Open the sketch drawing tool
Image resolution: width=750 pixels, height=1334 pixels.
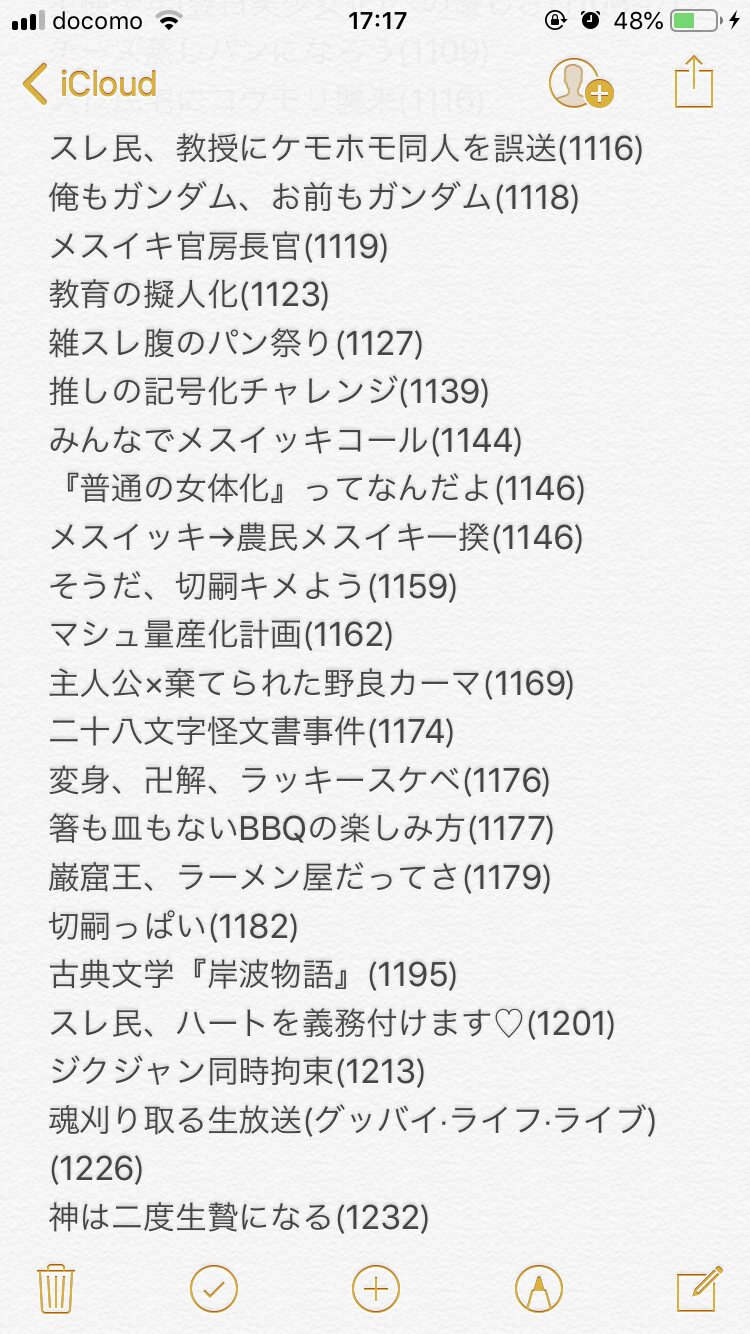(539, 1288)
